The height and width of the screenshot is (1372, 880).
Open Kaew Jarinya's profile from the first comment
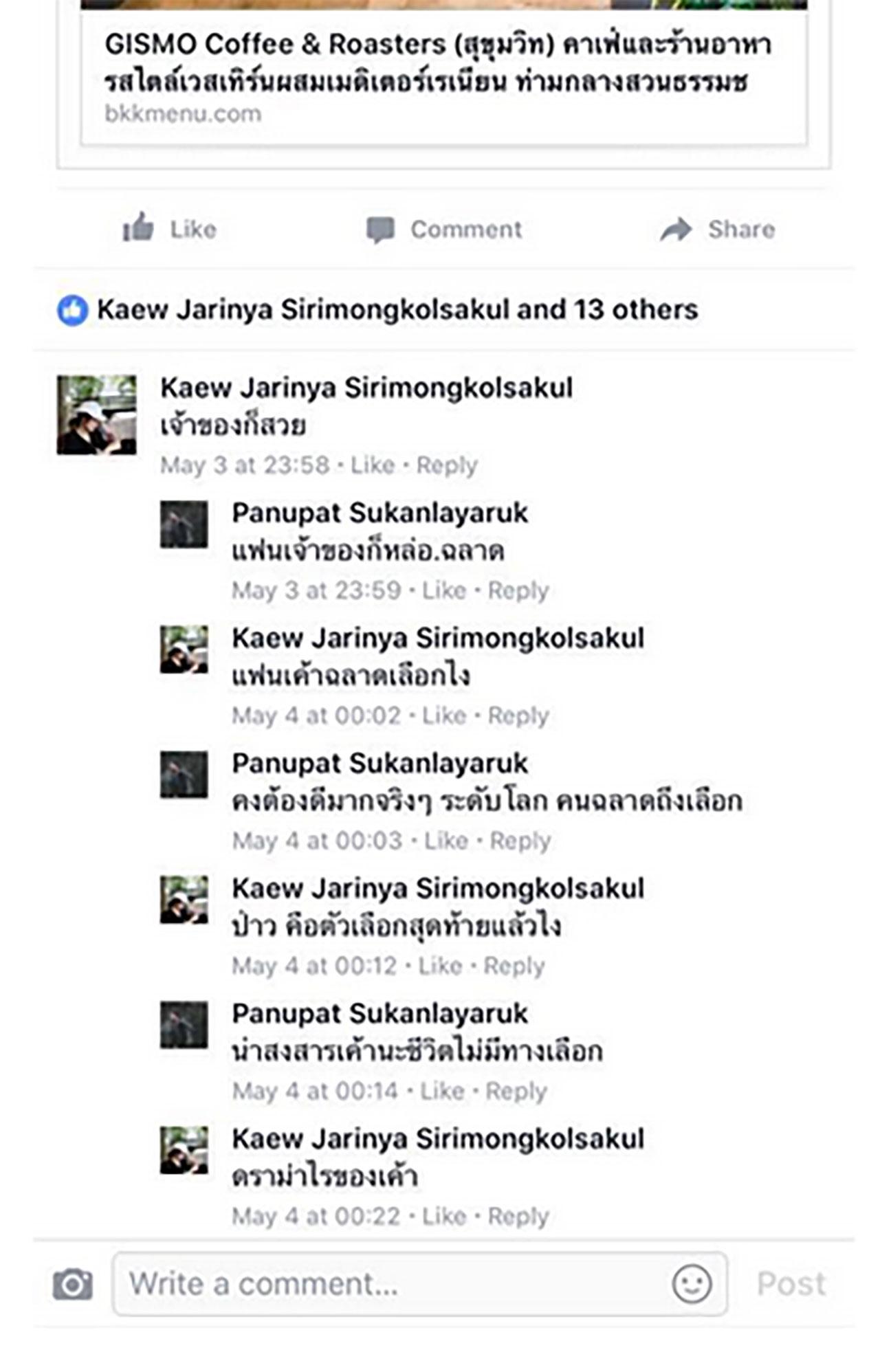tap(366, 388)
